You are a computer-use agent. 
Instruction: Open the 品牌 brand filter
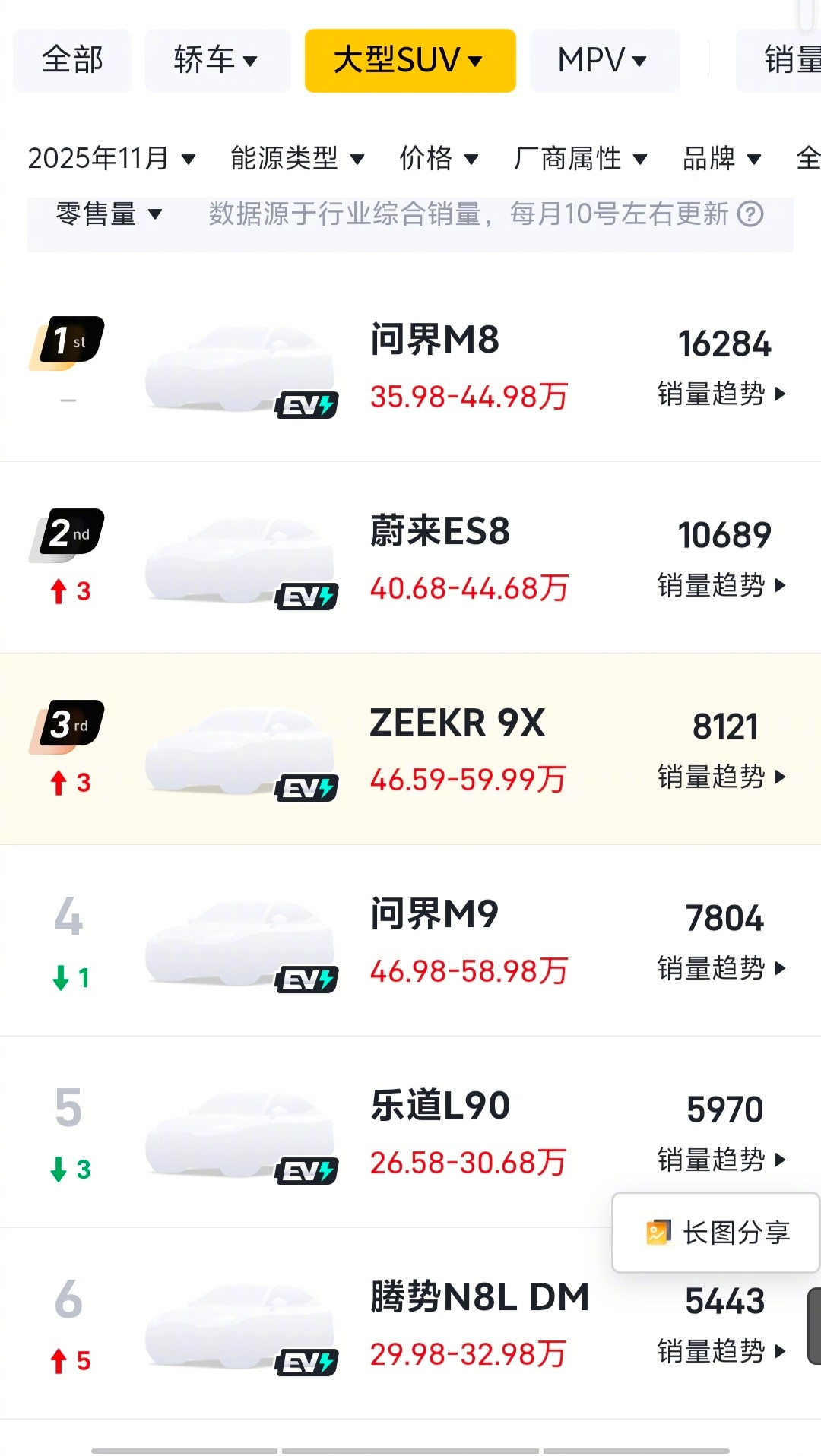(721, 158)
